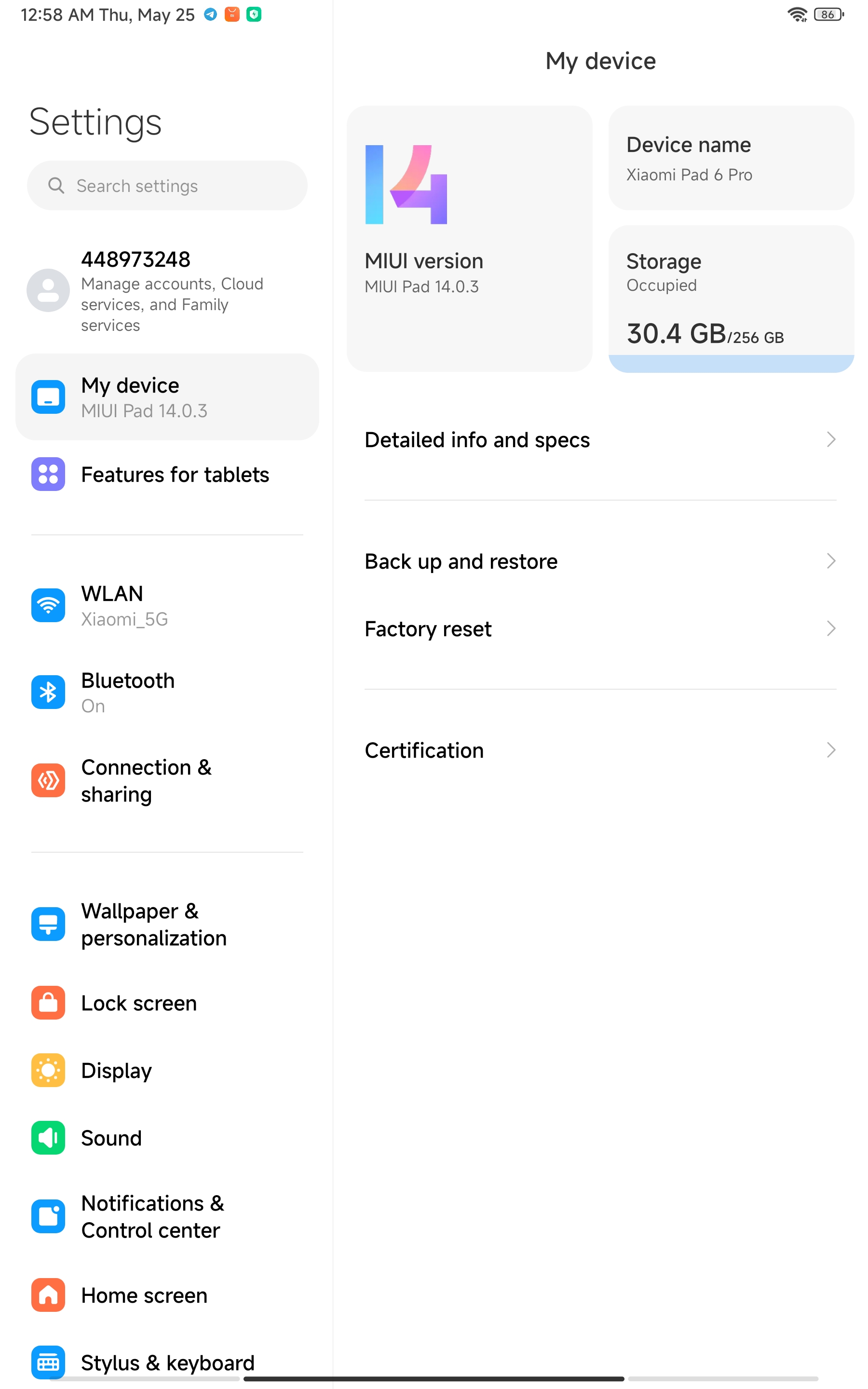
Task: Open Back up and restore
Action: coord(600,561)
